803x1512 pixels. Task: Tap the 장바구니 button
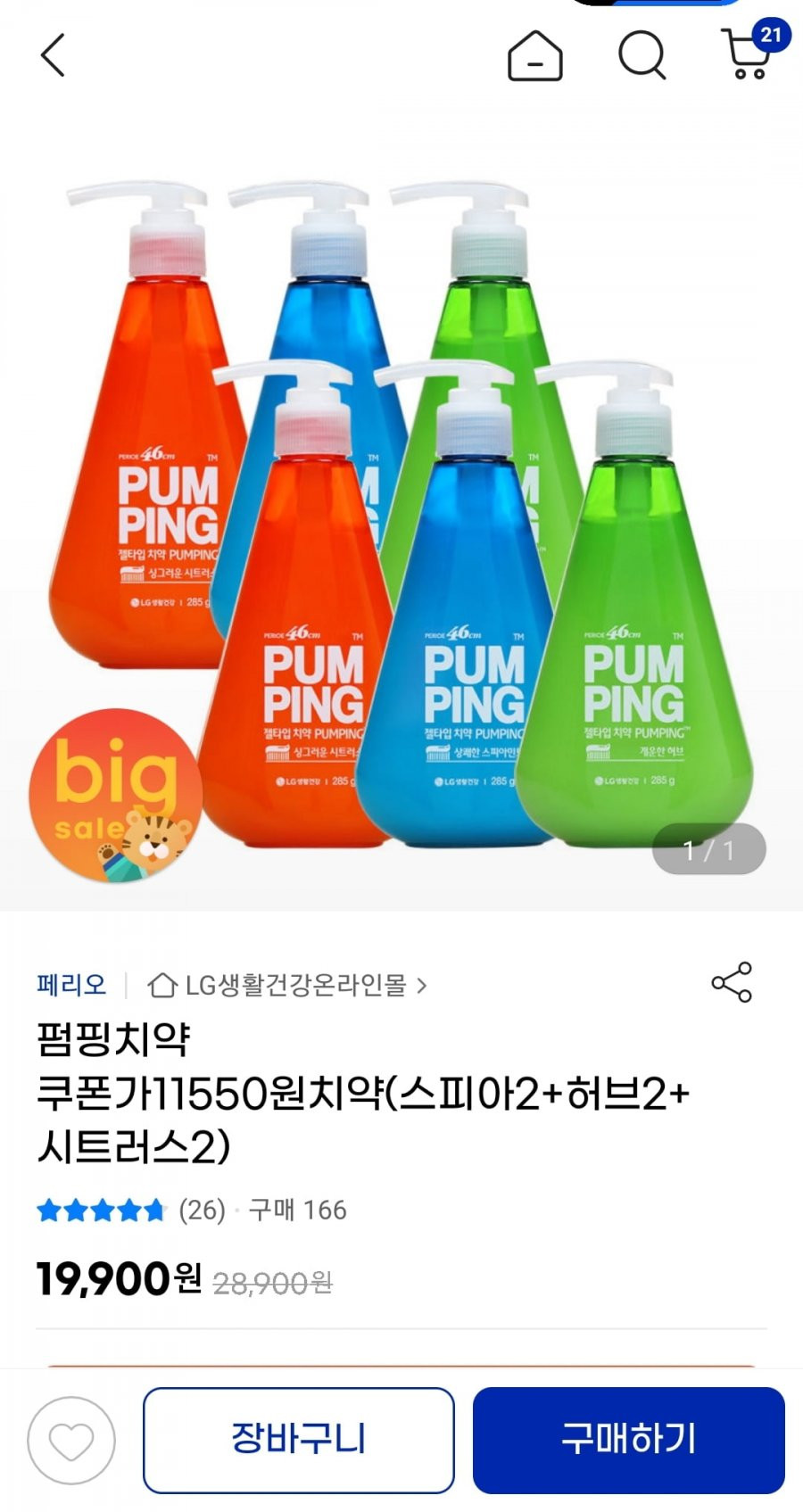click(x=298, y=1441)
